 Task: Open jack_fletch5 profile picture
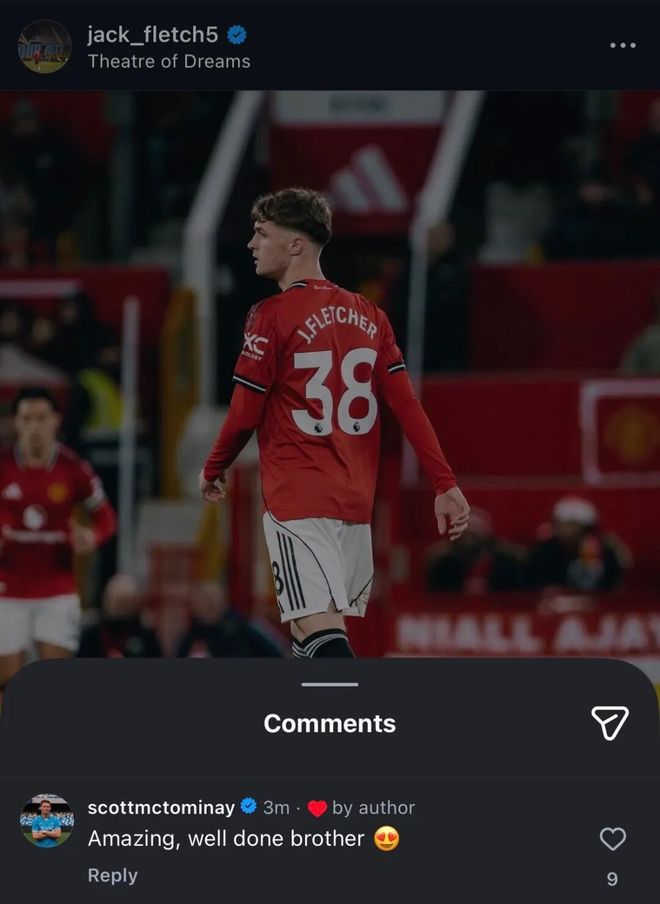coord(45,47)
